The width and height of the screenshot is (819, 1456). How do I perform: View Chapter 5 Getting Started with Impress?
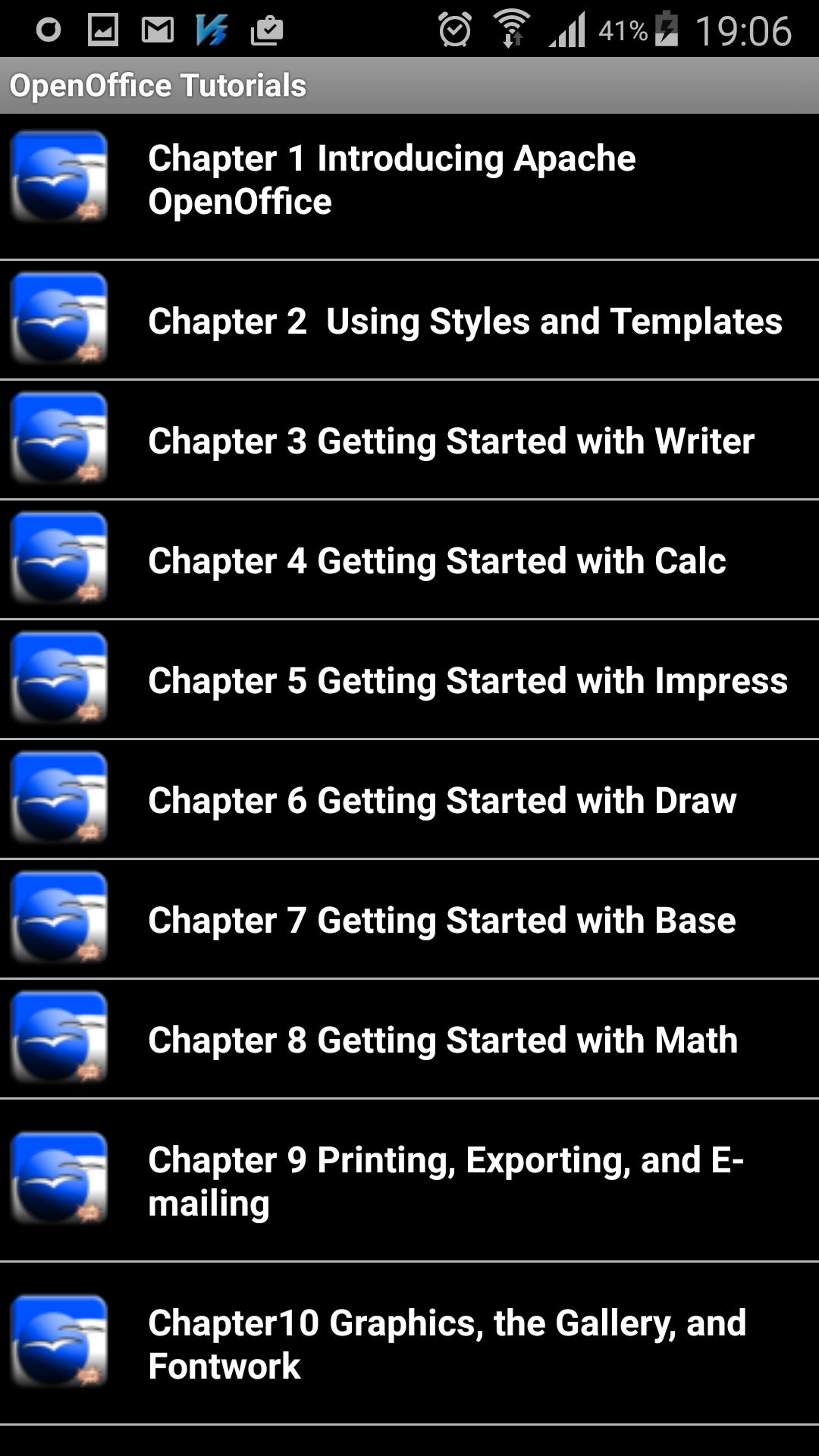409,680
